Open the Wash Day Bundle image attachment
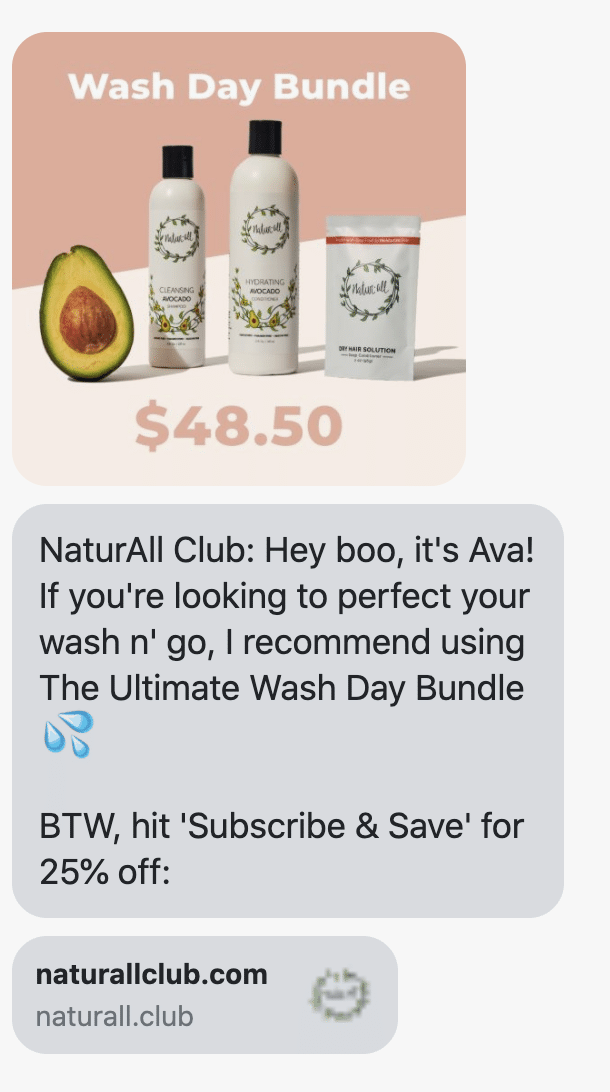The image size is (610, 1092). point(239,258)
